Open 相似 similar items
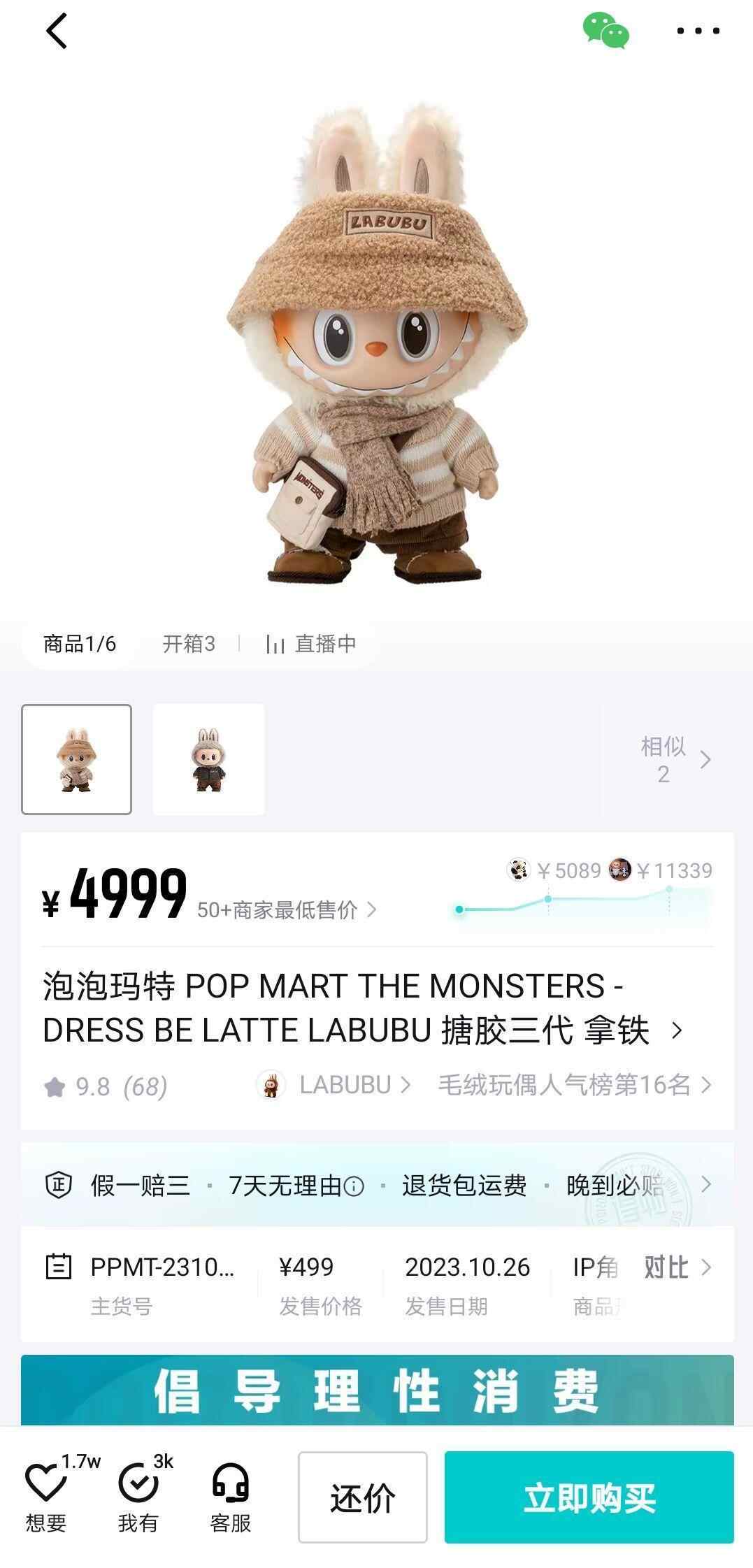Viewport: 753px width, 1568px height. 675,759
